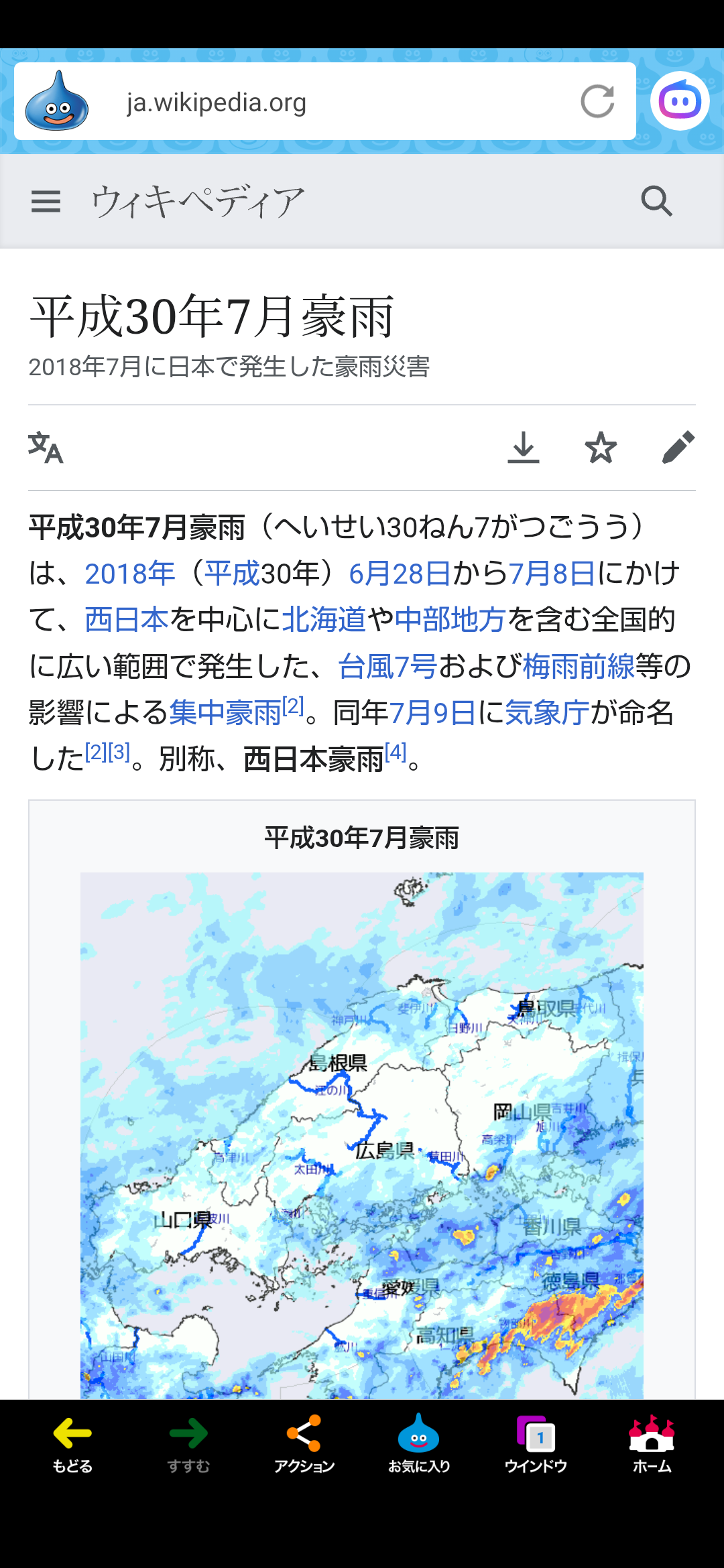Reload the current page
Screen dimensions: 724x1568
tap(597, 102)
